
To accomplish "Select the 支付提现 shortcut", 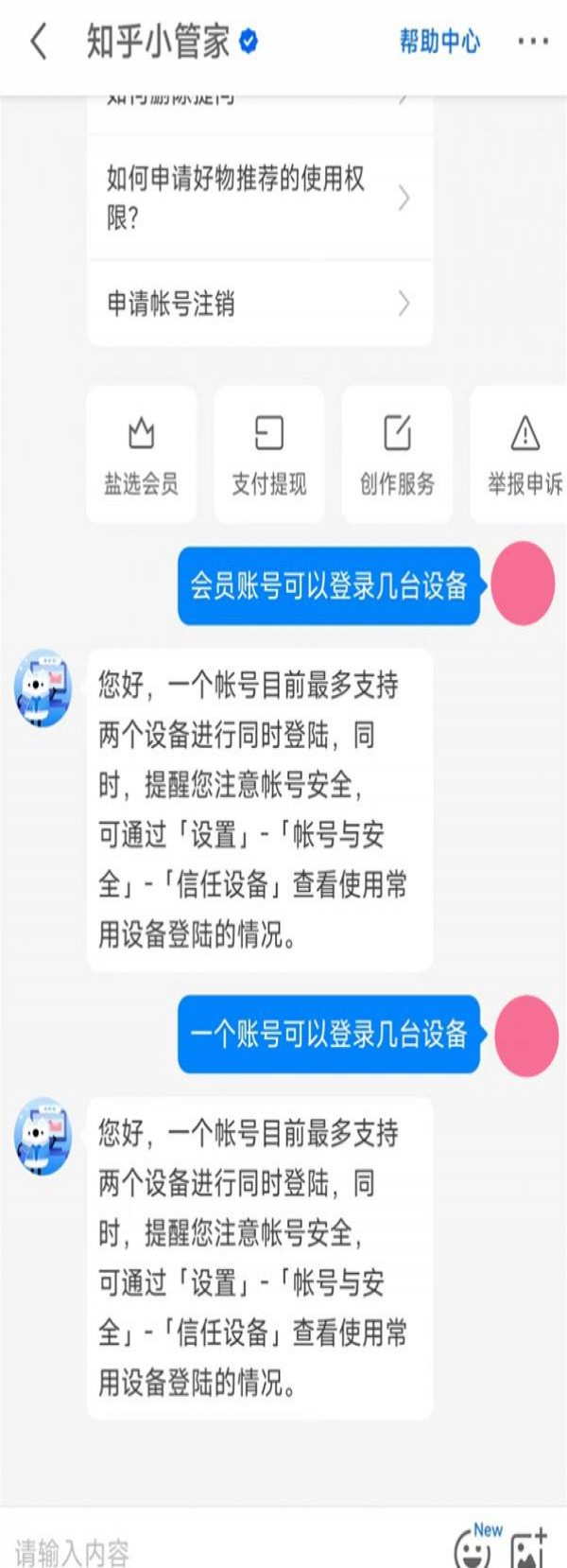I will 269,455.
